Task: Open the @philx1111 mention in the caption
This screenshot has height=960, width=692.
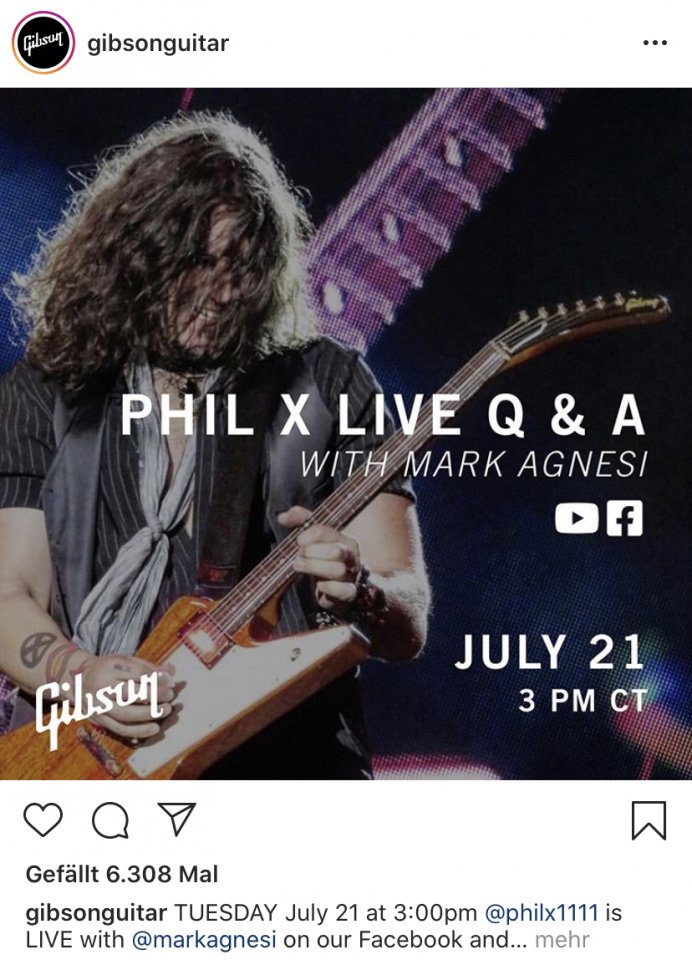Action: [x=541, y=913]
